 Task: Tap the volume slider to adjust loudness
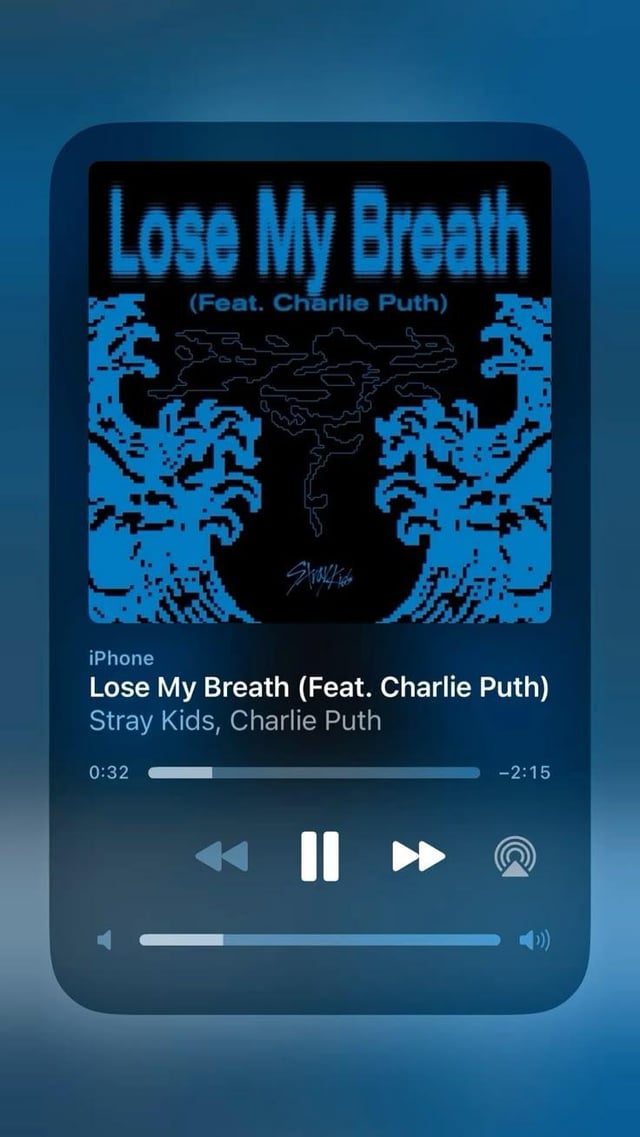click(x=319, y=940)
